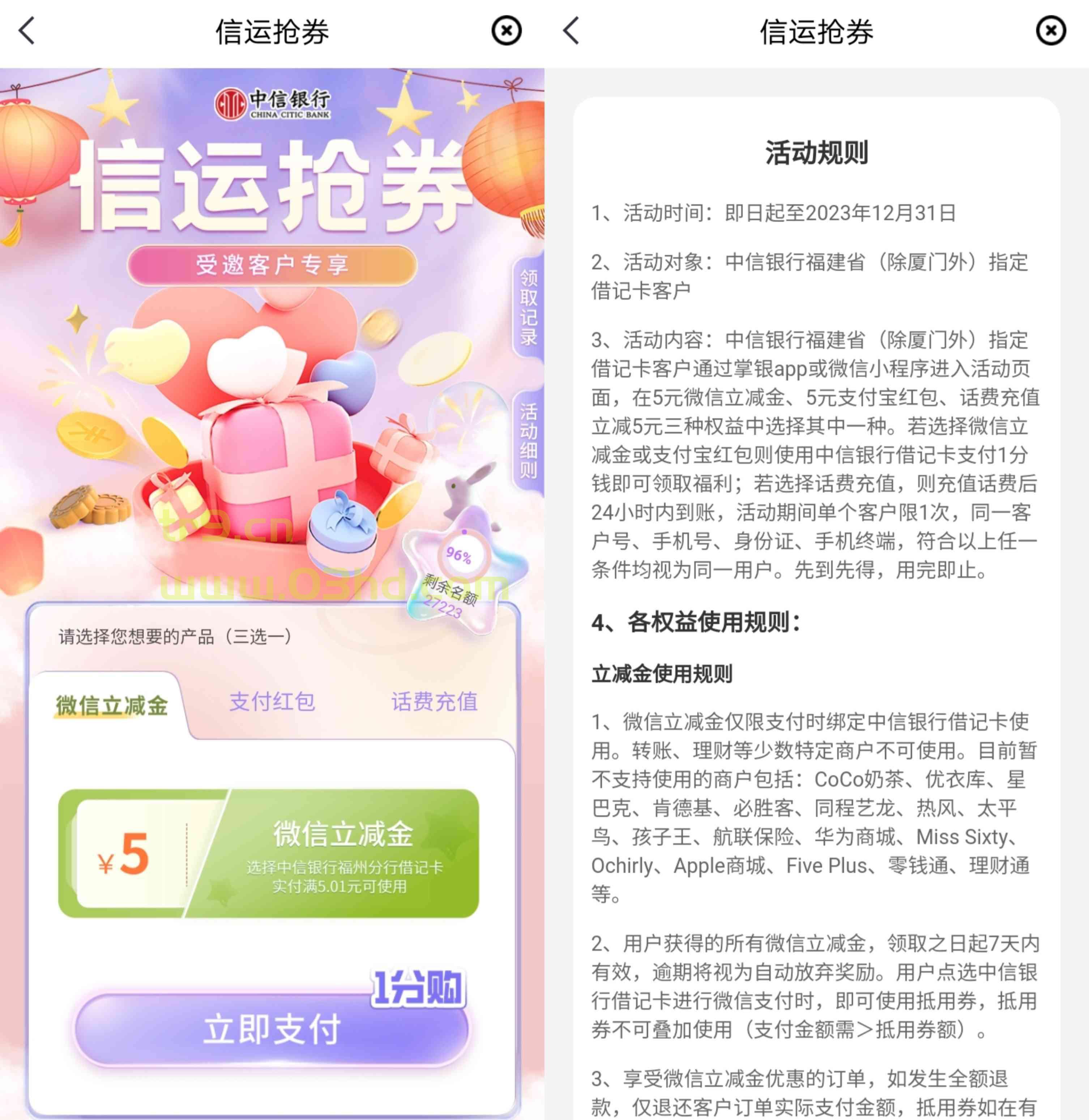Select the ¥5 微信立减金 coupon card
The width and height of the screenshot is (1089, 1120).
pos(269,854)
